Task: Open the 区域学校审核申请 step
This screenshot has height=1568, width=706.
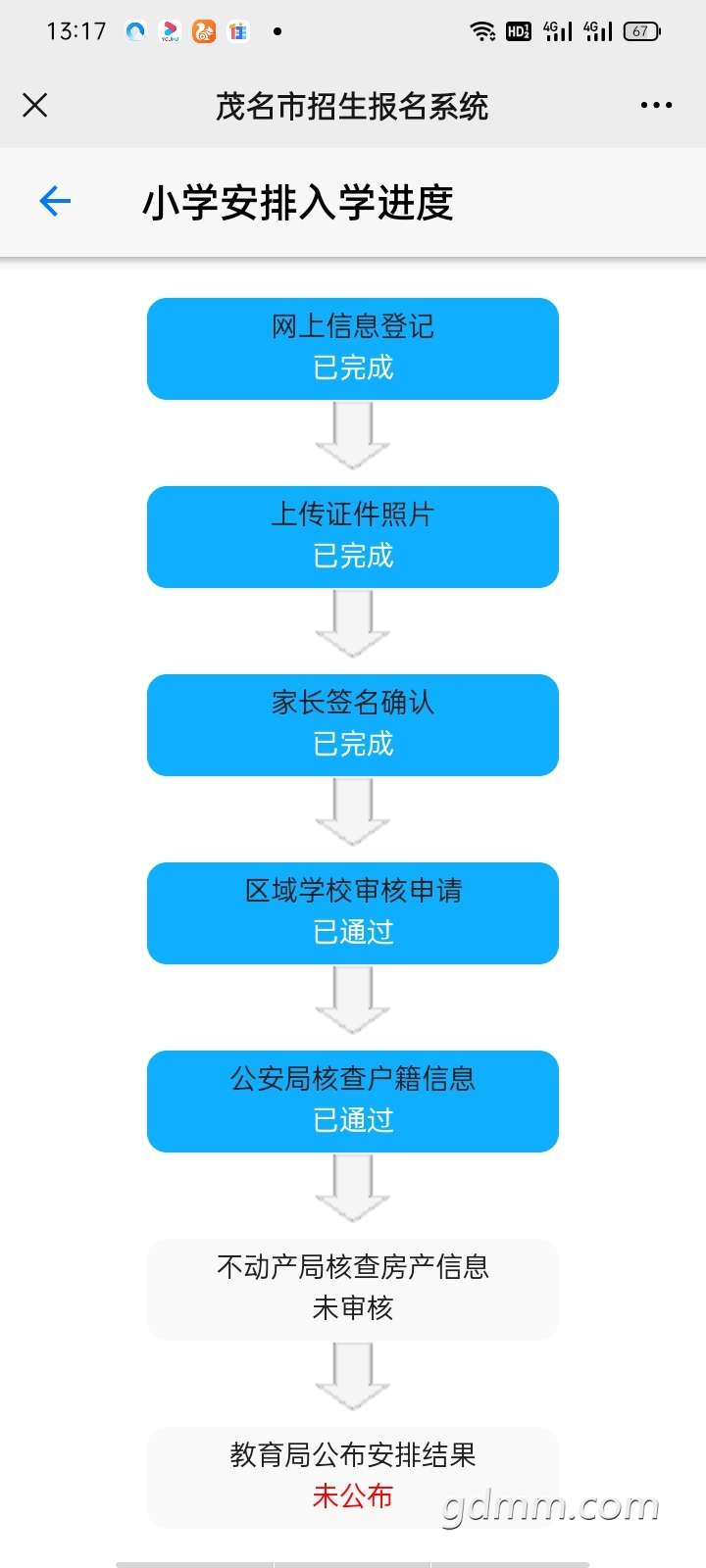Action: tap(353, 913)
